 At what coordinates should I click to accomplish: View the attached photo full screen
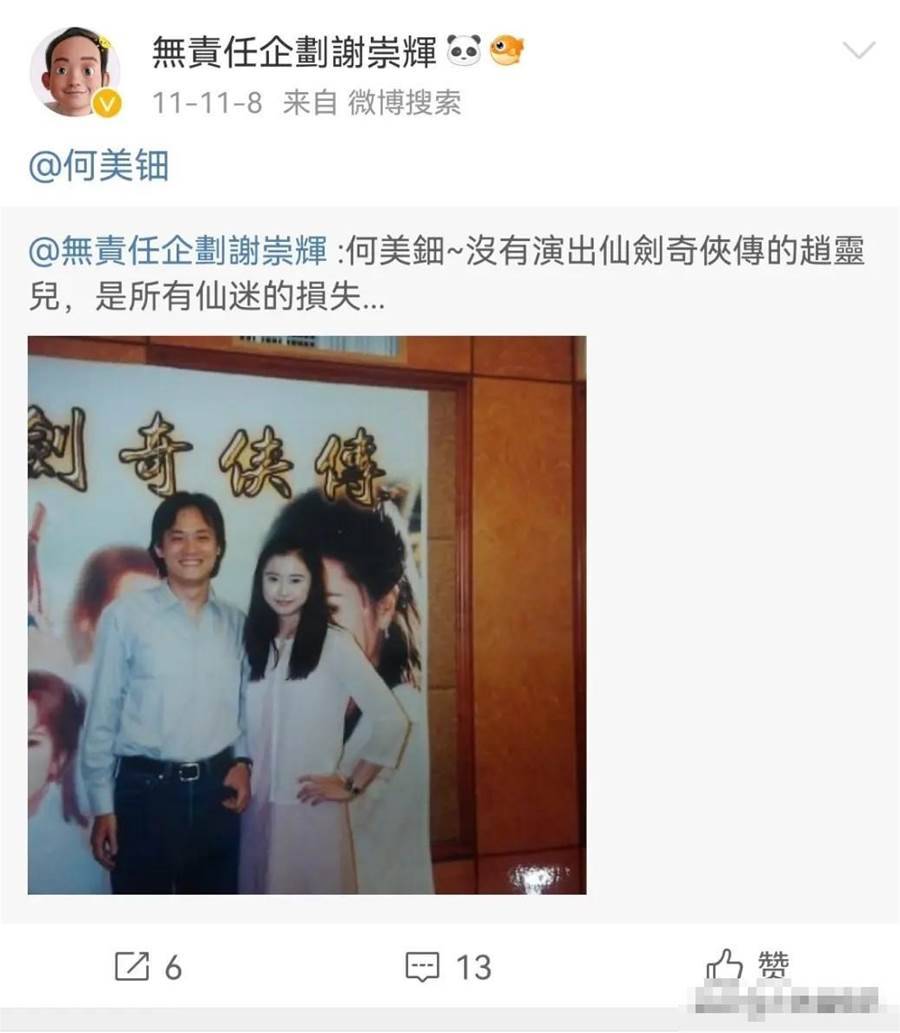click(307, 615)
